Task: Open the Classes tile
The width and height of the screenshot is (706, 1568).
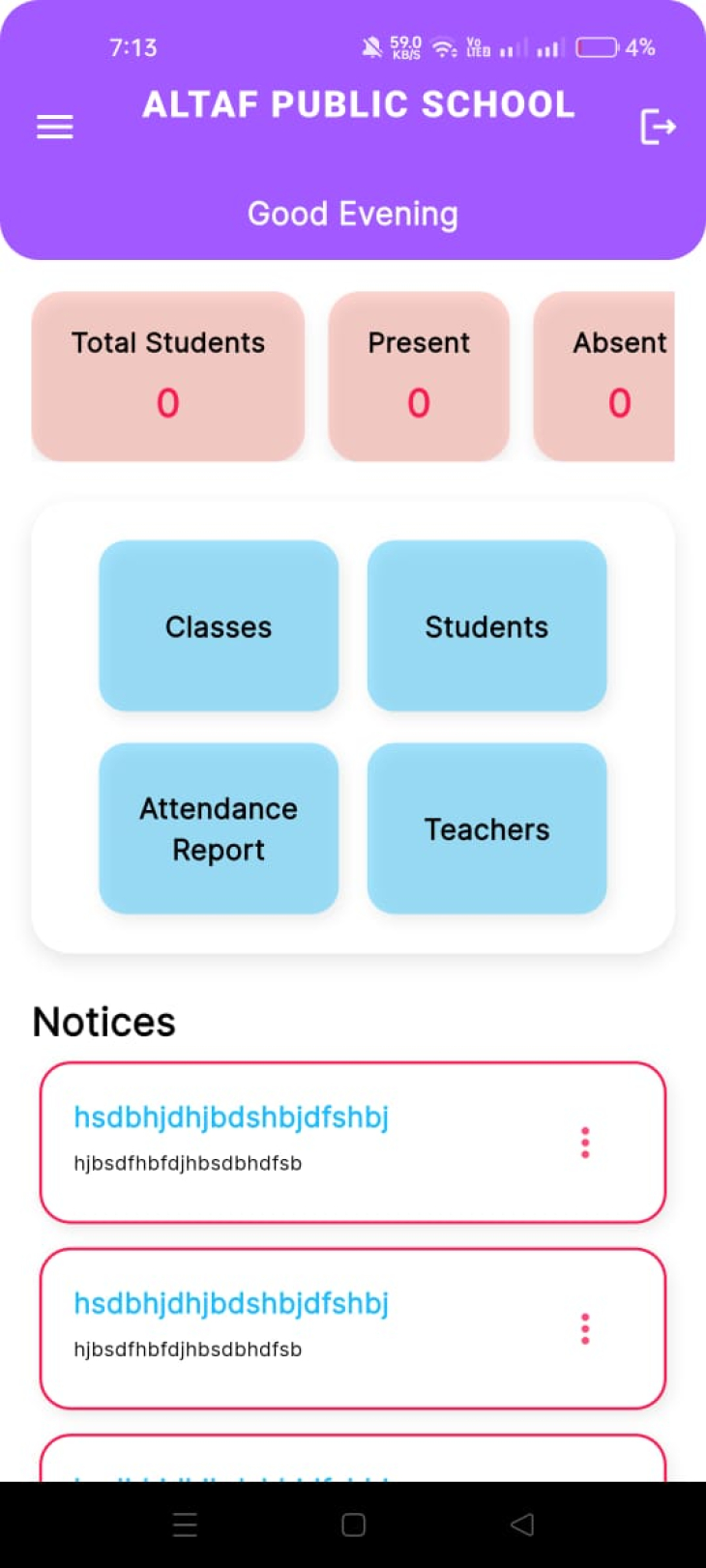Action: tap(219, 626)
